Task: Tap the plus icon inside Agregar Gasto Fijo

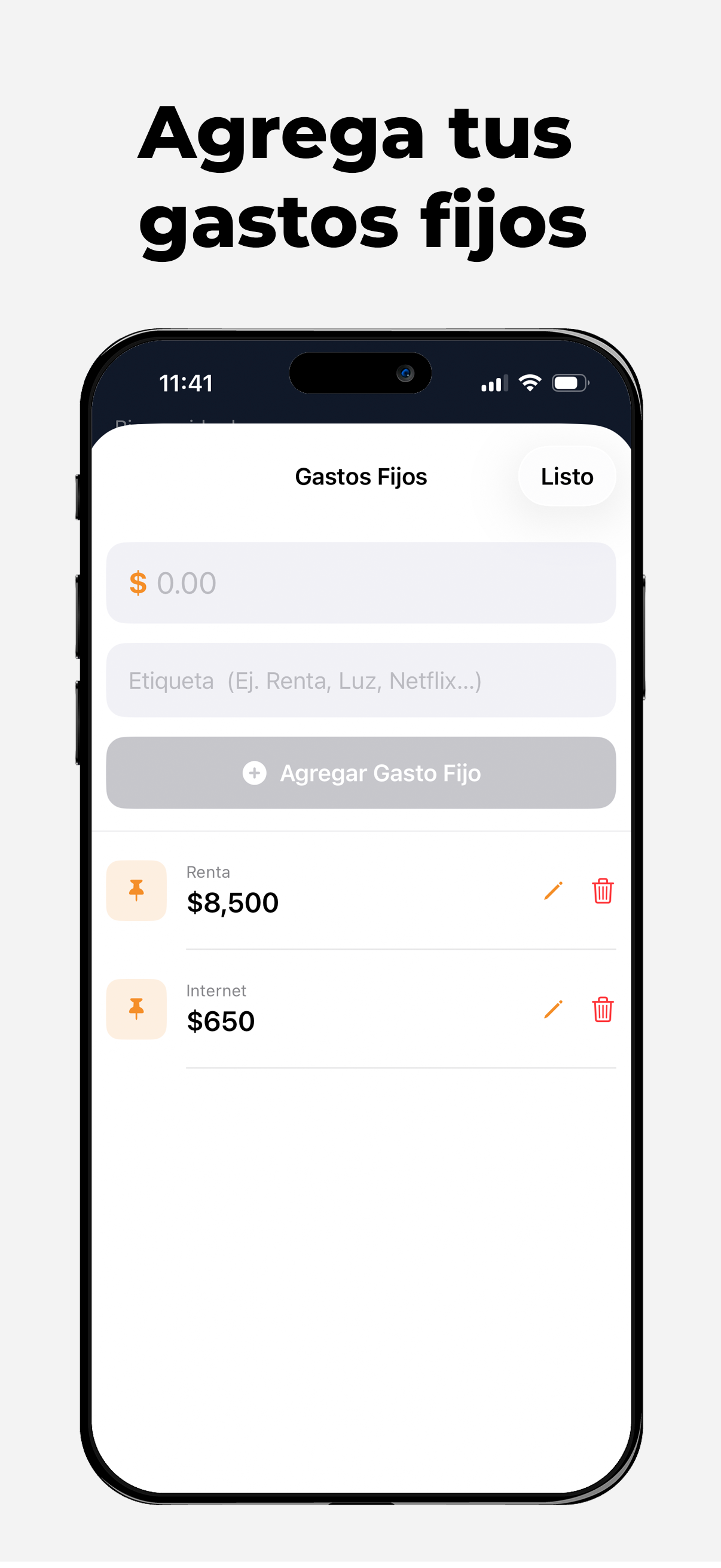Action: 254,773
